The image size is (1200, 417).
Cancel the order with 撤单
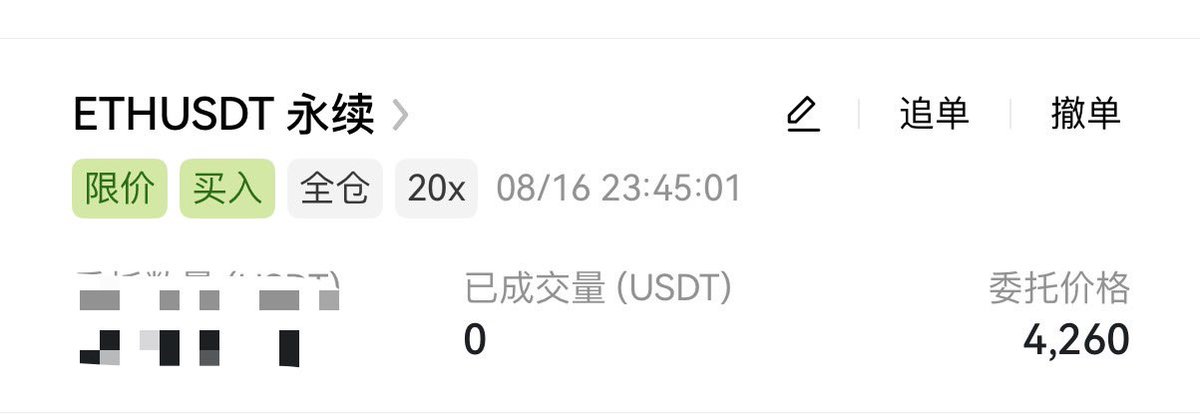point(1086,114)
